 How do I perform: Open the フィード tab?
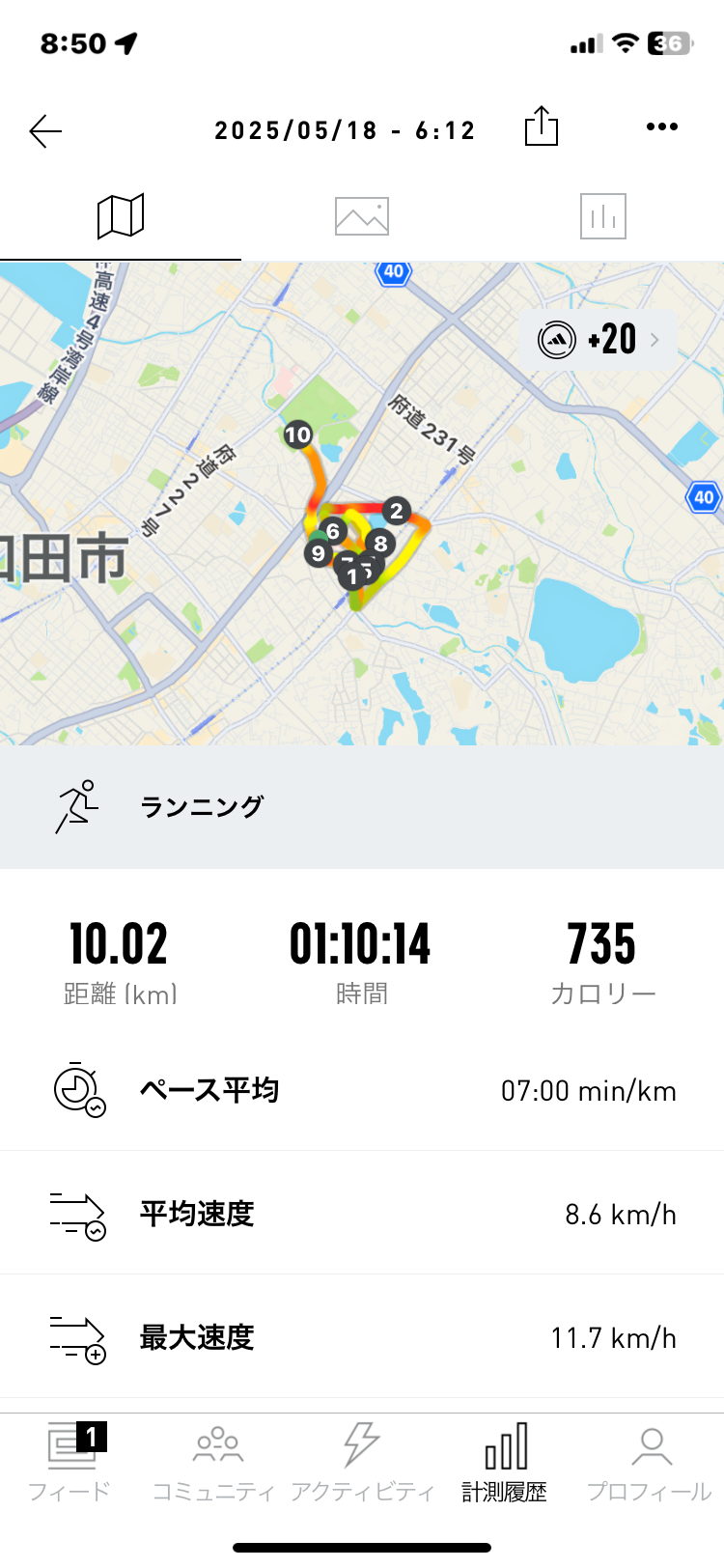coord(70,1462)
